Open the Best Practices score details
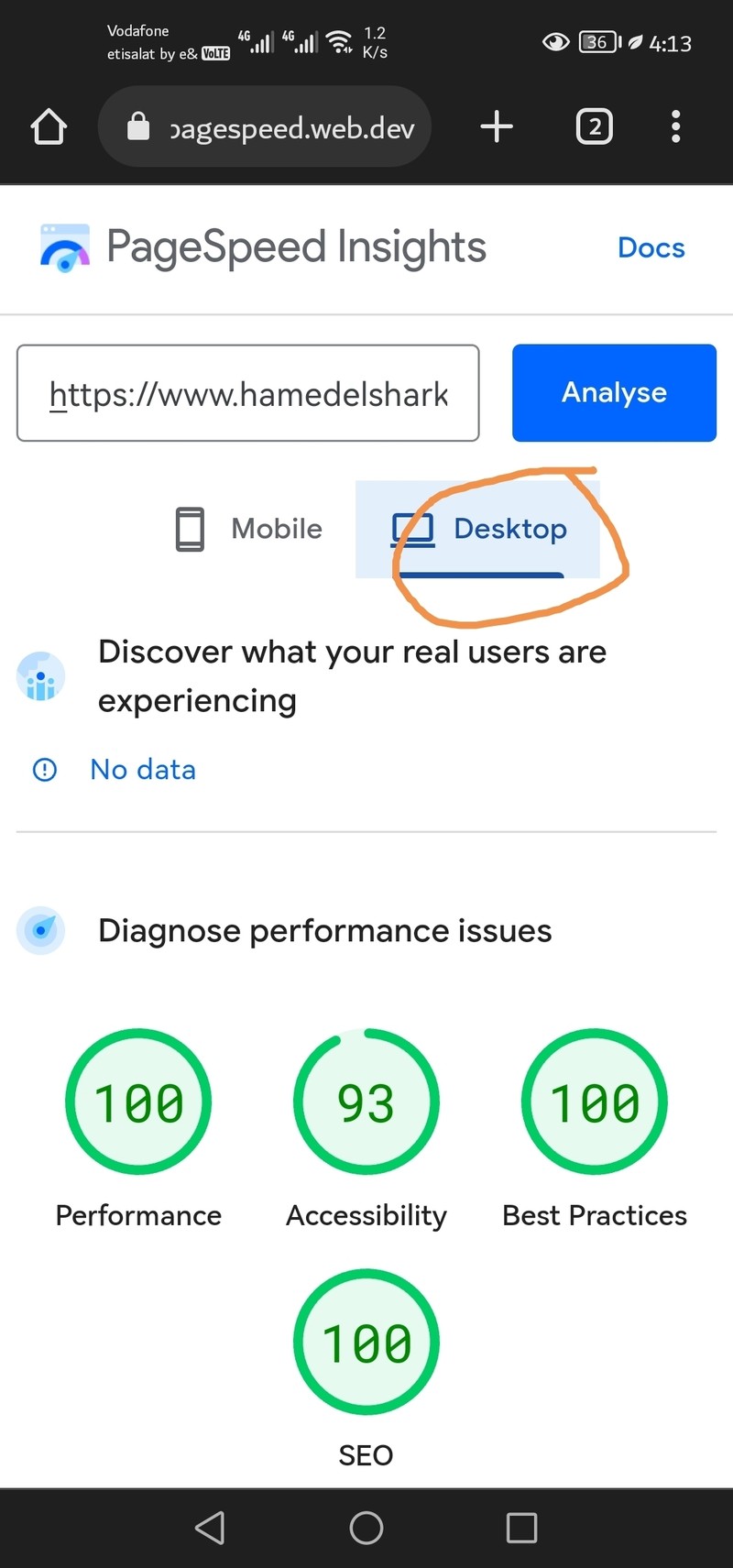The height and width of the screenshot is (1568, 733). click(x=594, y=1102)
